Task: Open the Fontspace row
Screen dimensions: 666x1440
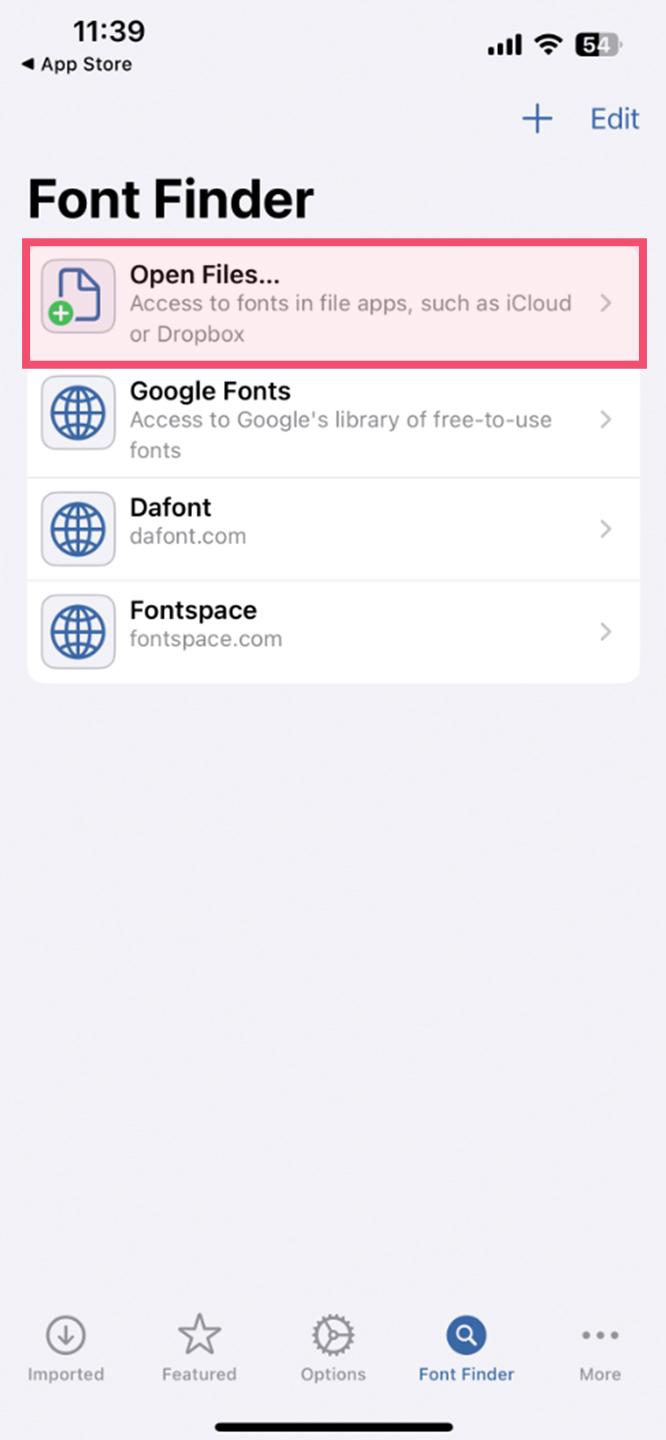Action: 333,631
